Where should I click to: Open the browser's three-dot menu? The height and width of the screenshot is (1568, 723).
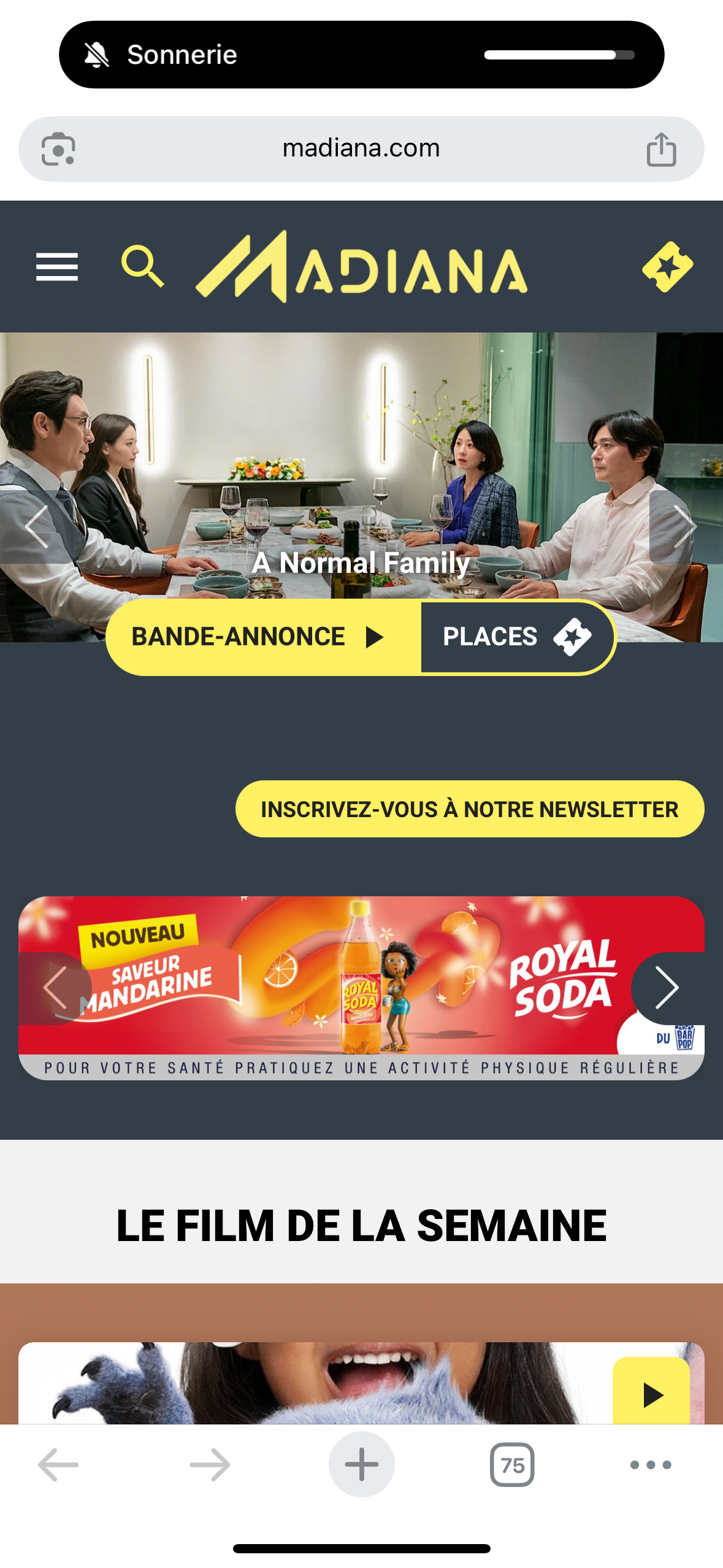[651, 1464]
